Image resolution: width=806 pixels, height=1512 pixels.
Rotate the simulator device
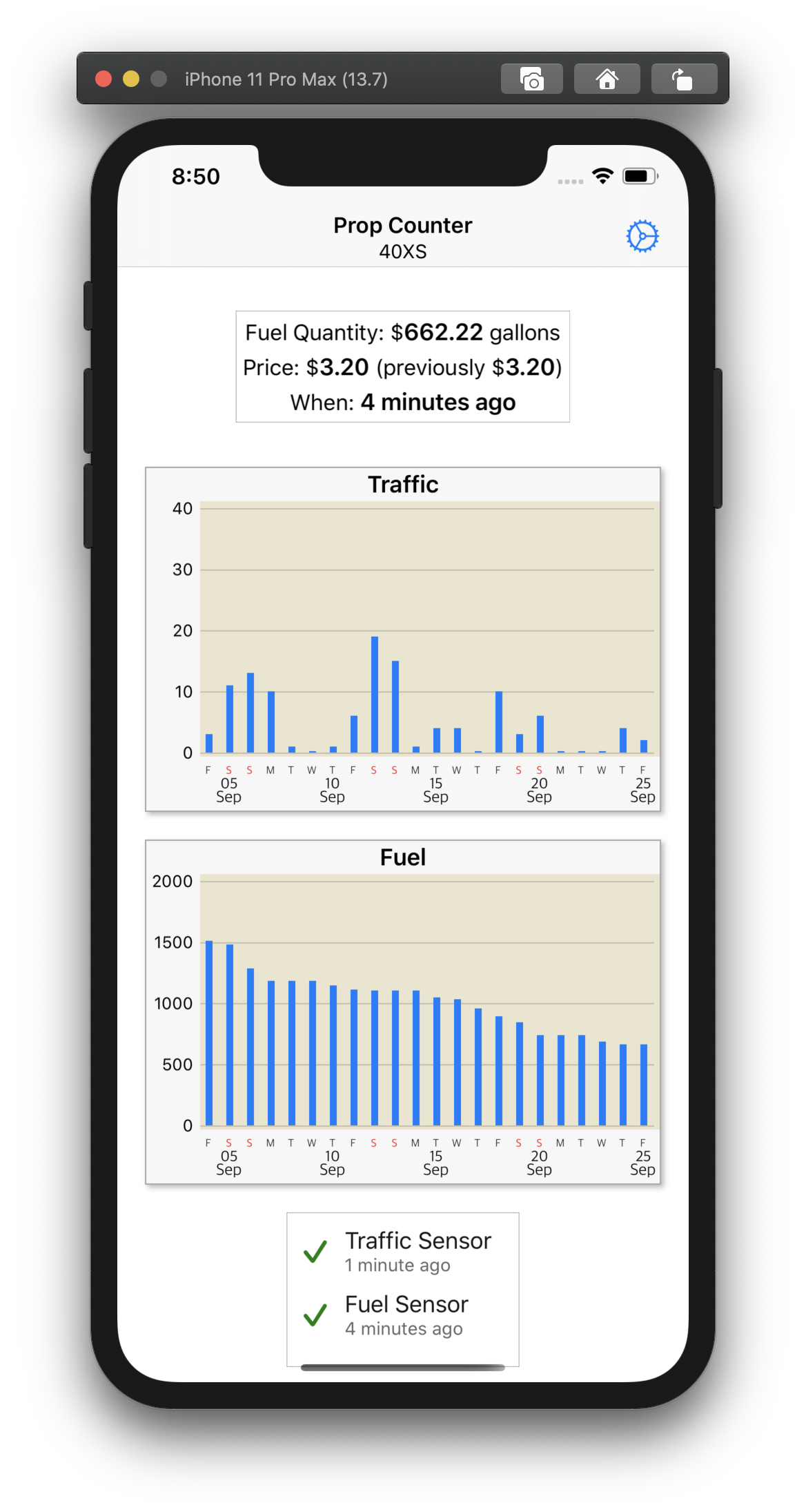pos(684,79)
